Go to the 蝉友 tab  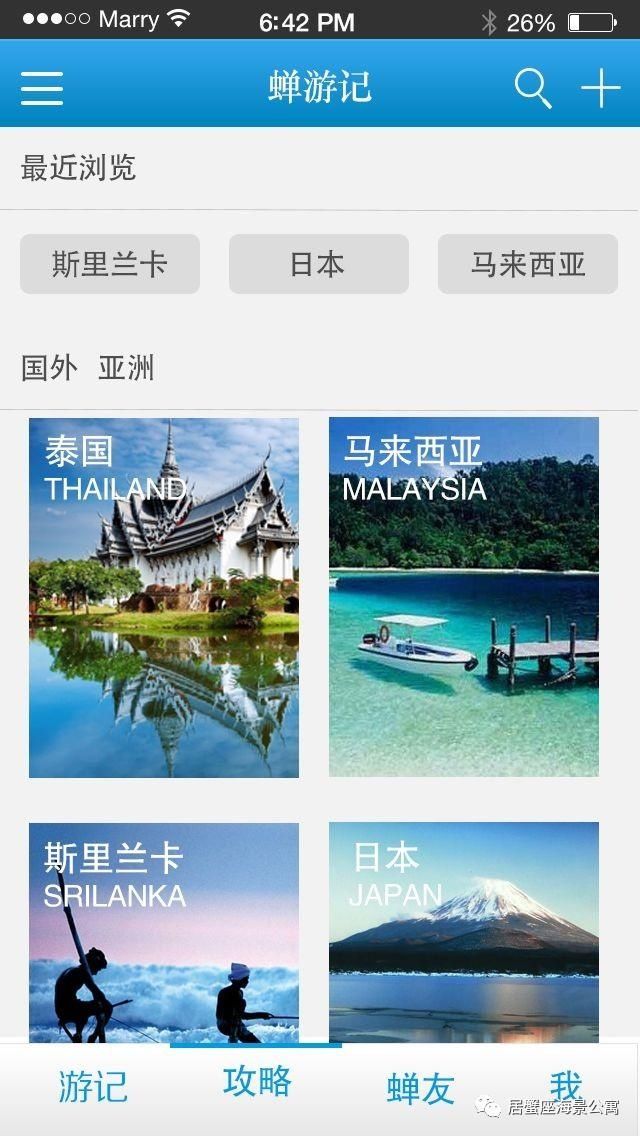point(420,1089)
